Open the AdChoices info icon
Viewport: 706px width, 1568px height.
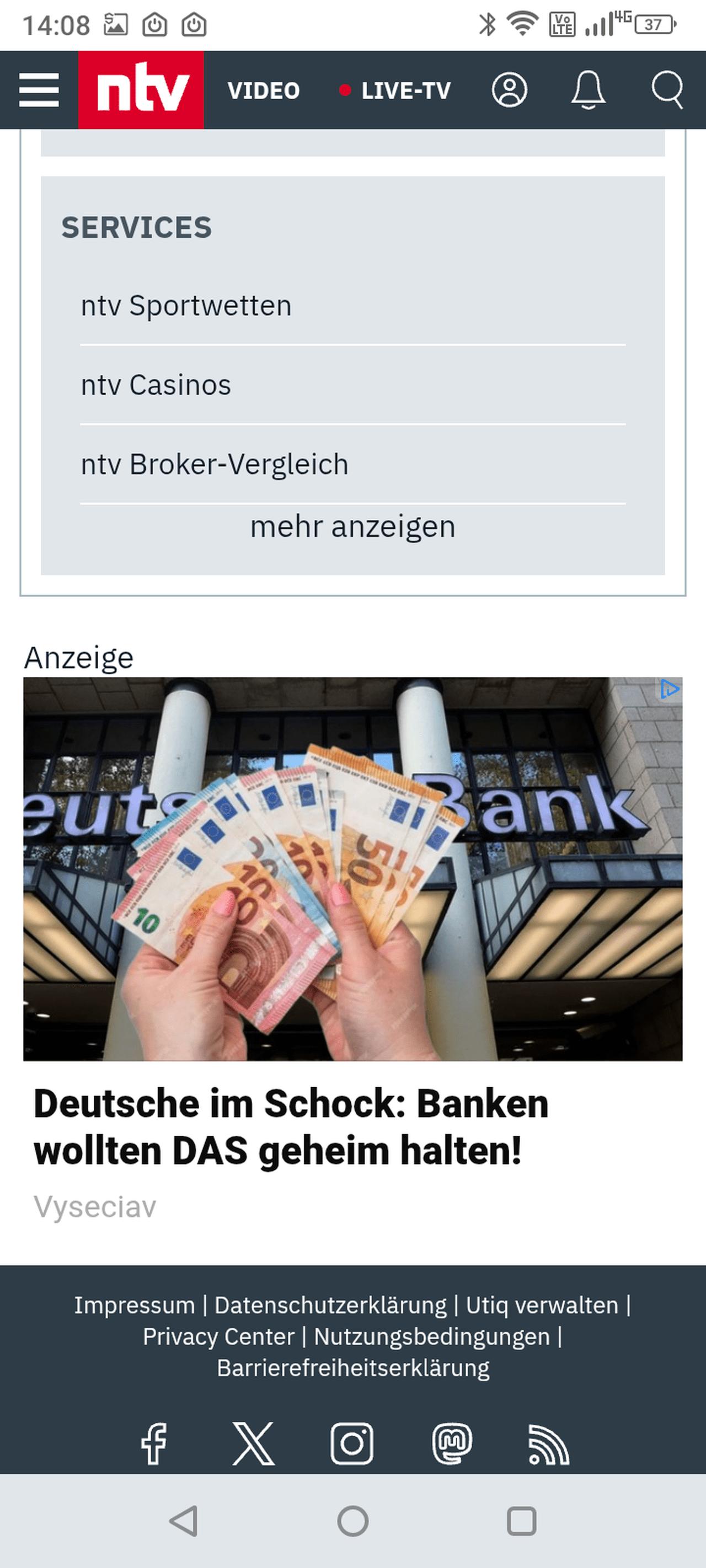tap(670, 689)
